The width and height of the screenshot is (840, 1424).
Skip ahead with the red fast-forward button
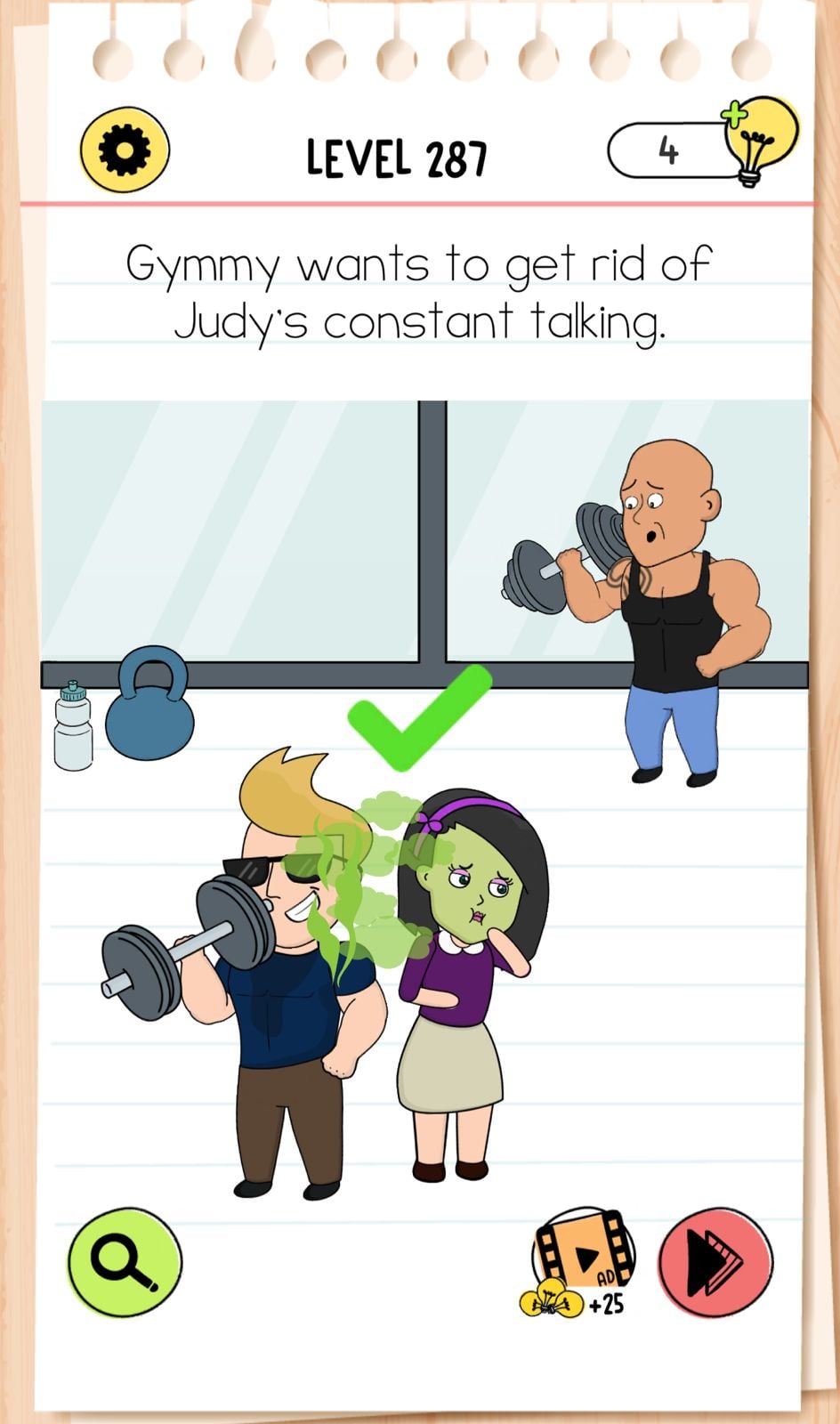[x=715, y=1262]
